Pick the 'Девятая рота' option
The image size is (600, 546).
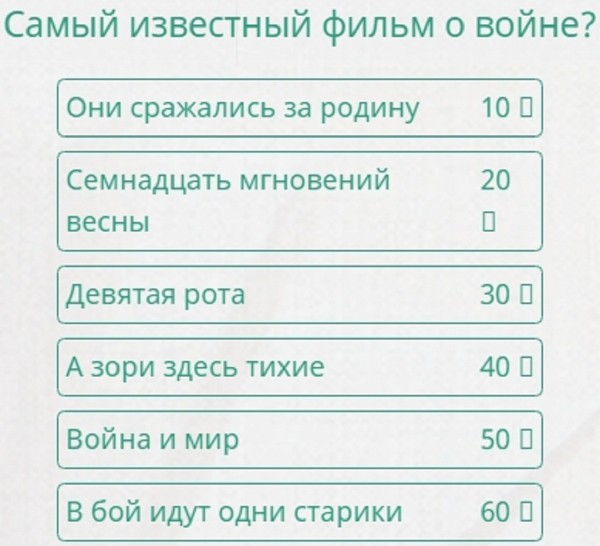tap(299, 295)
